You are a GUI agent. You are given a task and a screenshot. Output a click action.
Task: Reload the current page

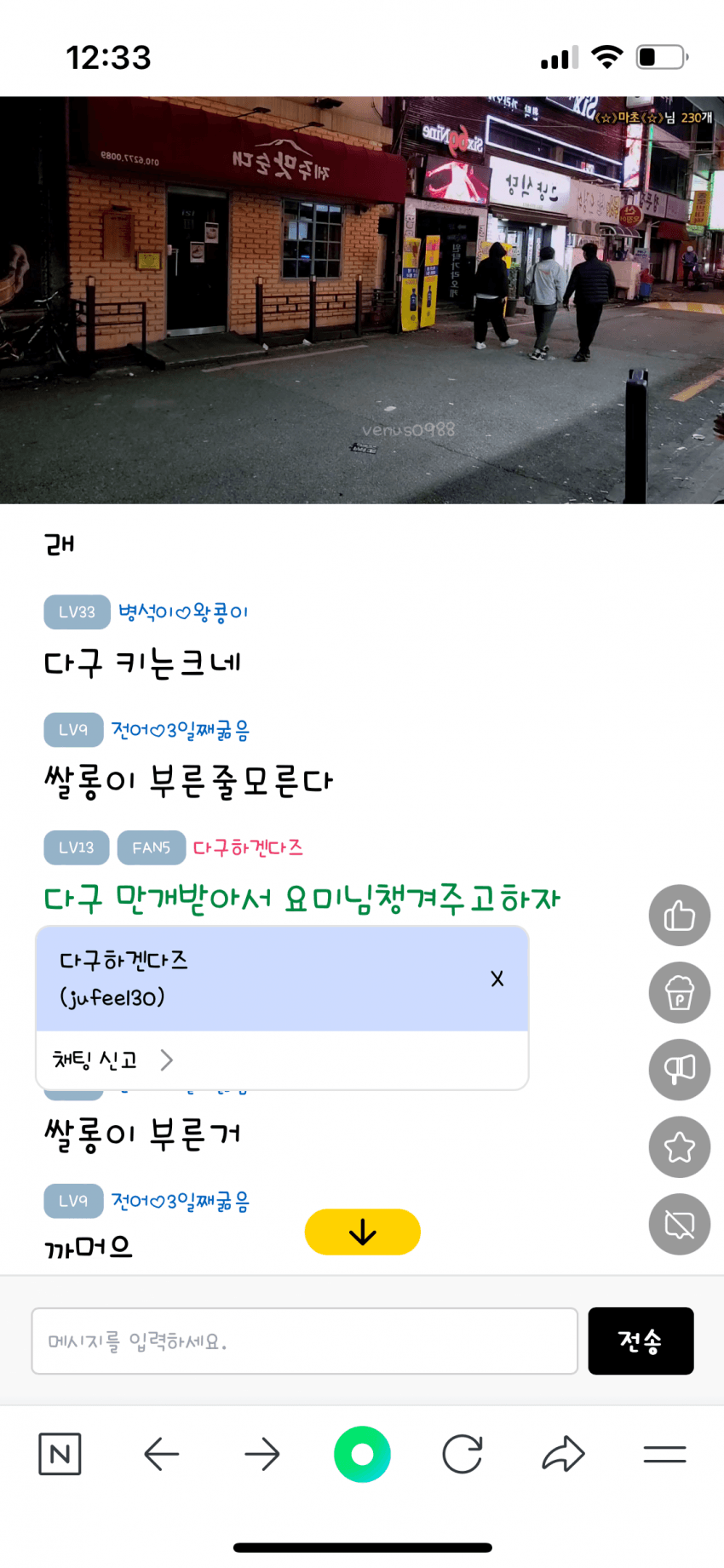463,1454
